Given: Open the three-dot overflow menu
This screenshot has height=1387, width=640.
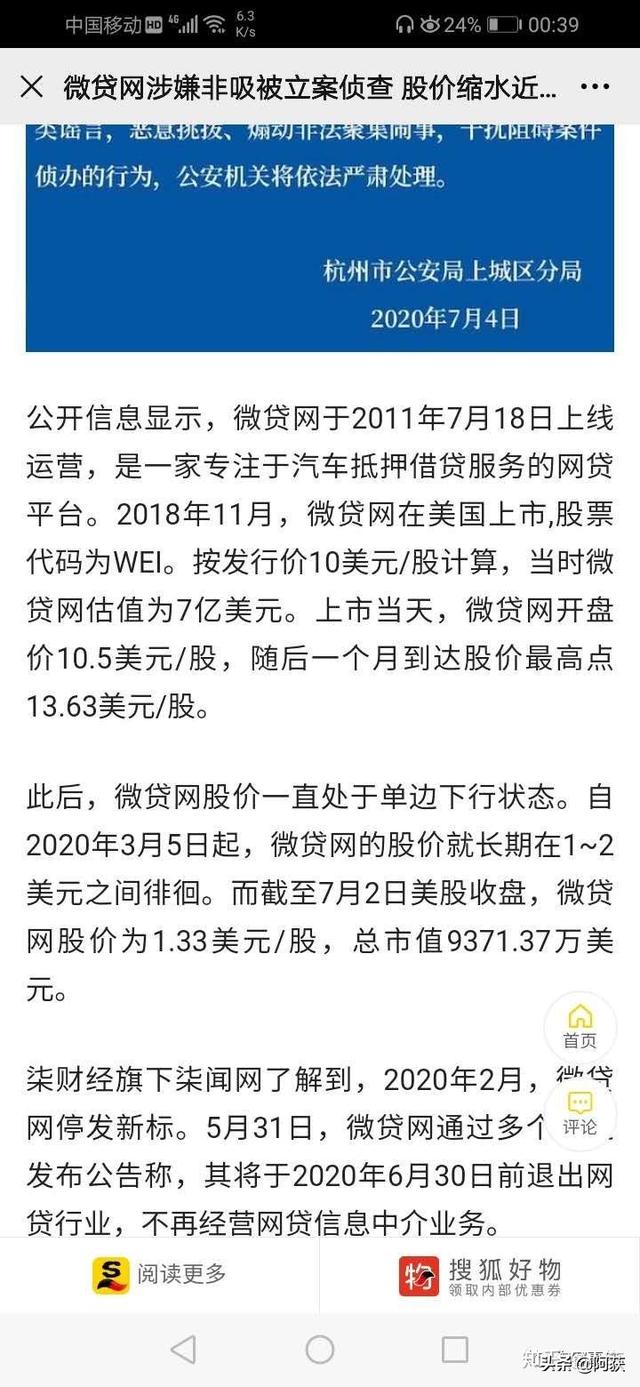Looking at the screenshot, I should click(x=595, y=87).
